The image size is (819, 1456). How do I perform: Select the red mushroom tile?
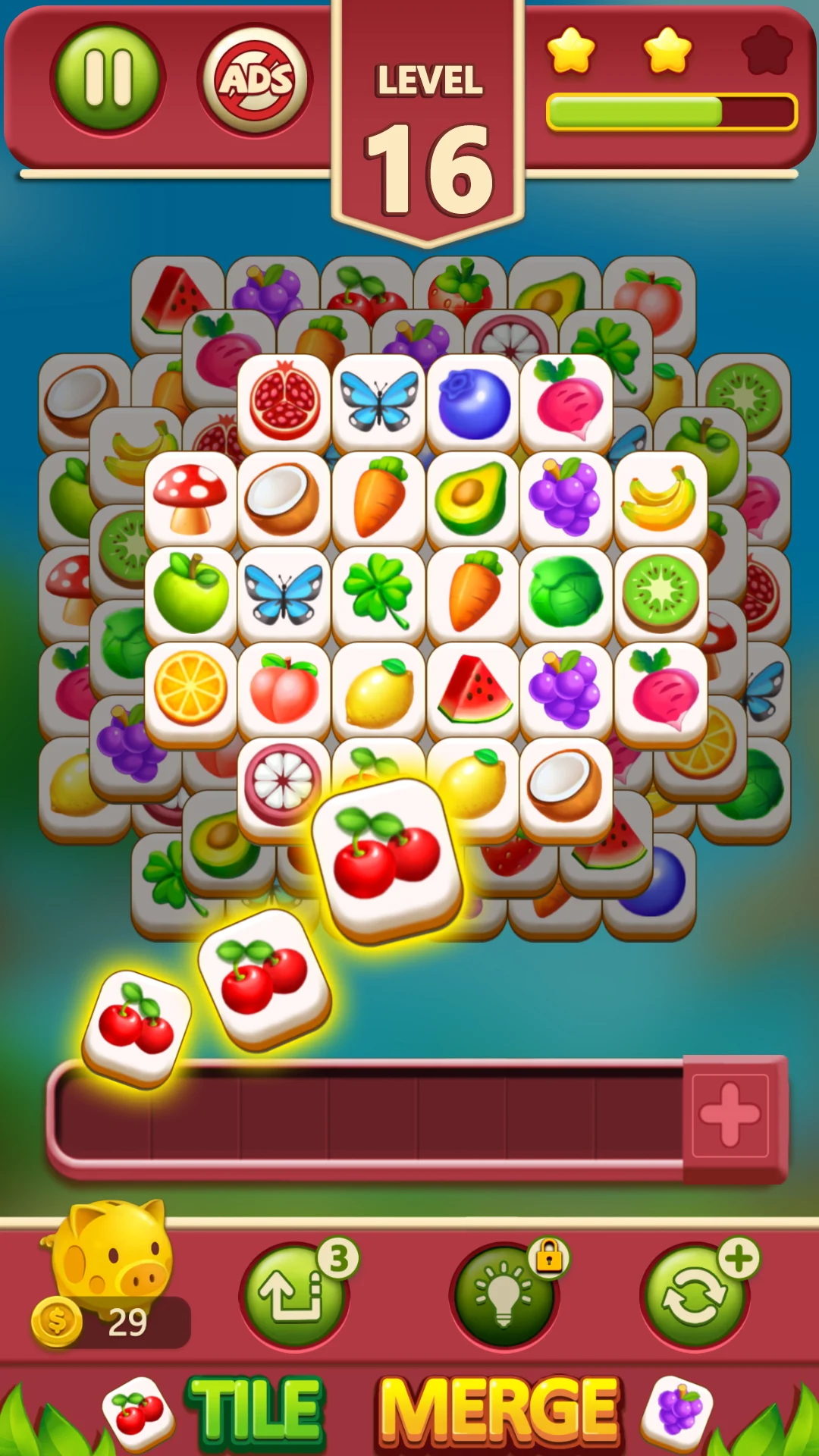(190, 498)
